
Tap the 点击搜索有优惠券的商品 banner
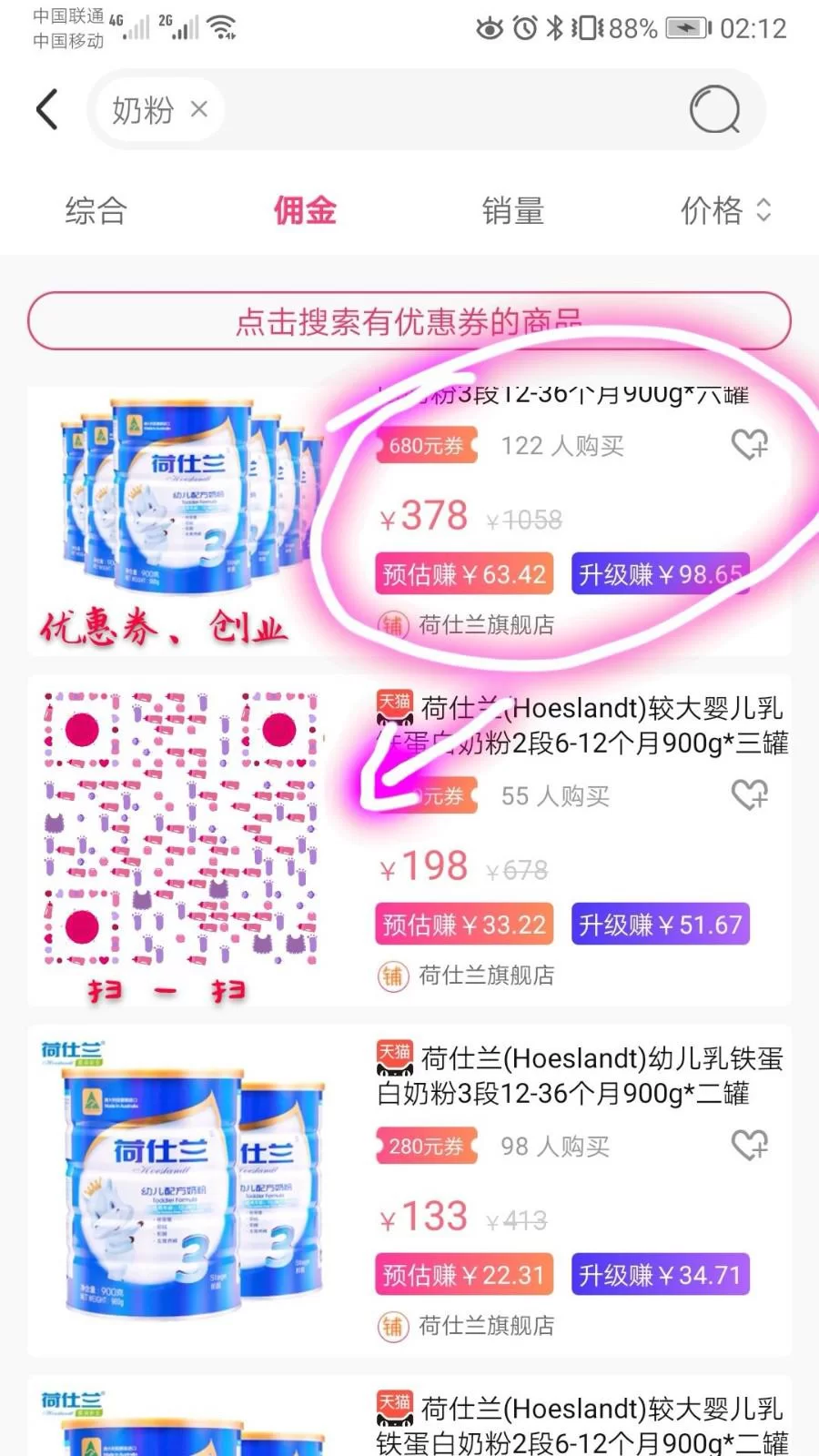click(409, 320)
